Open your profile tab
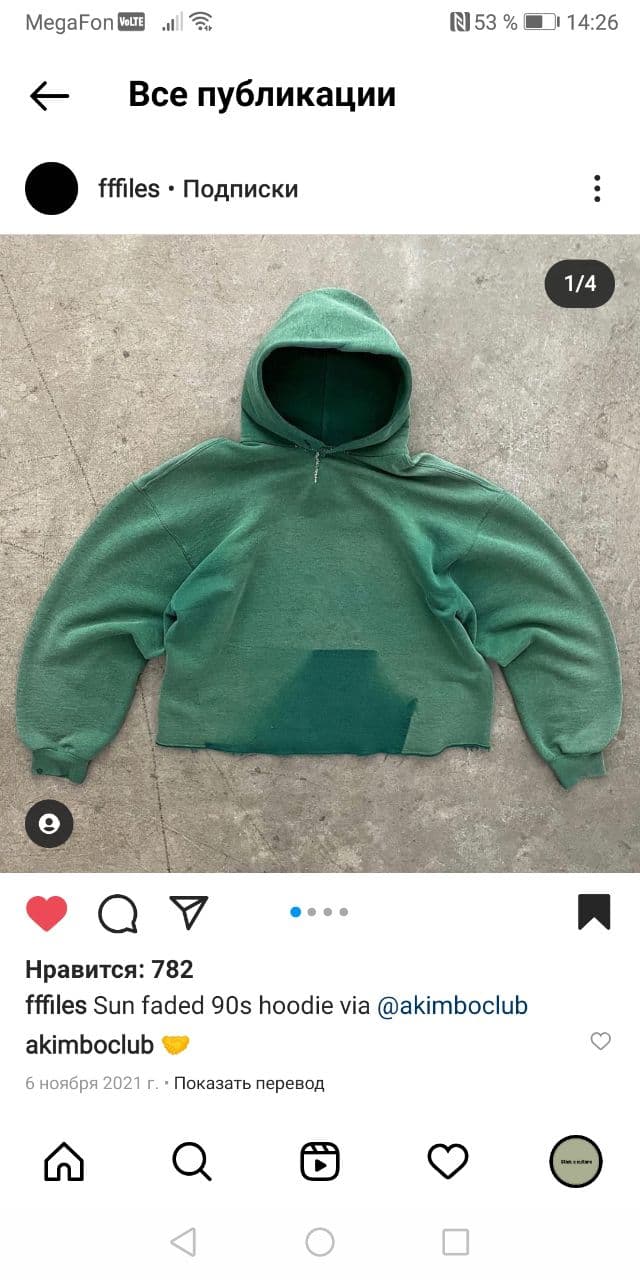Screen dimensions: 640x1280 (576, 1161)
